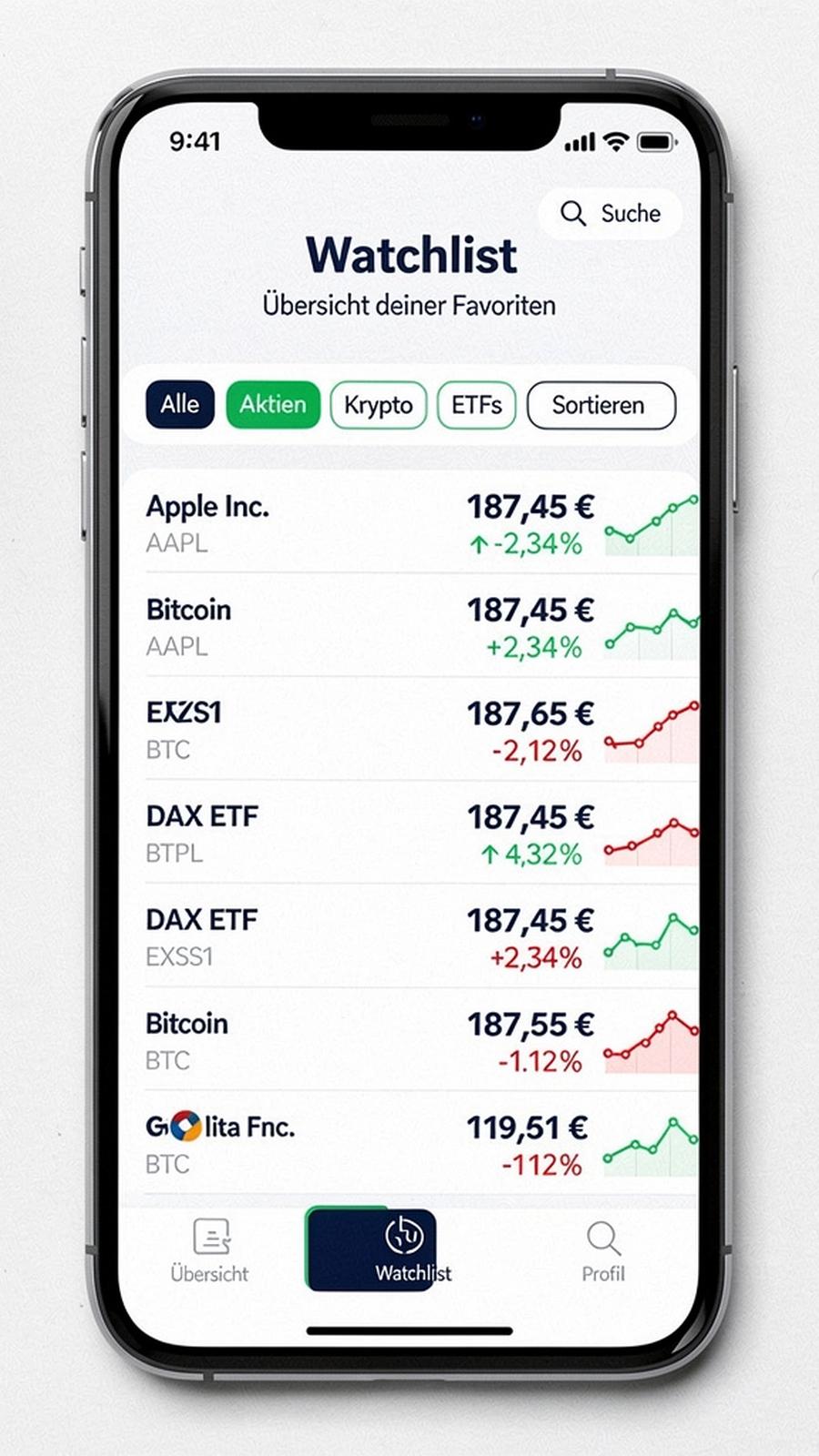Click the Golita Fnc. colorful logo icon
The image size is (819, 1456).
186,1127
